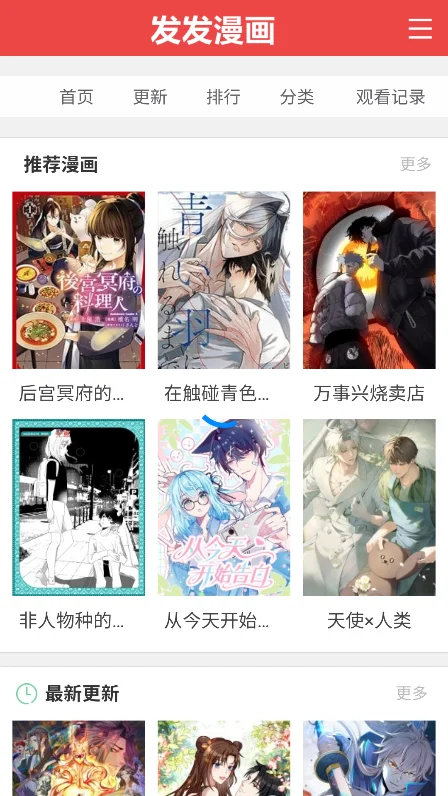
Task: View 观看记录 watch history
Action: 391,96
